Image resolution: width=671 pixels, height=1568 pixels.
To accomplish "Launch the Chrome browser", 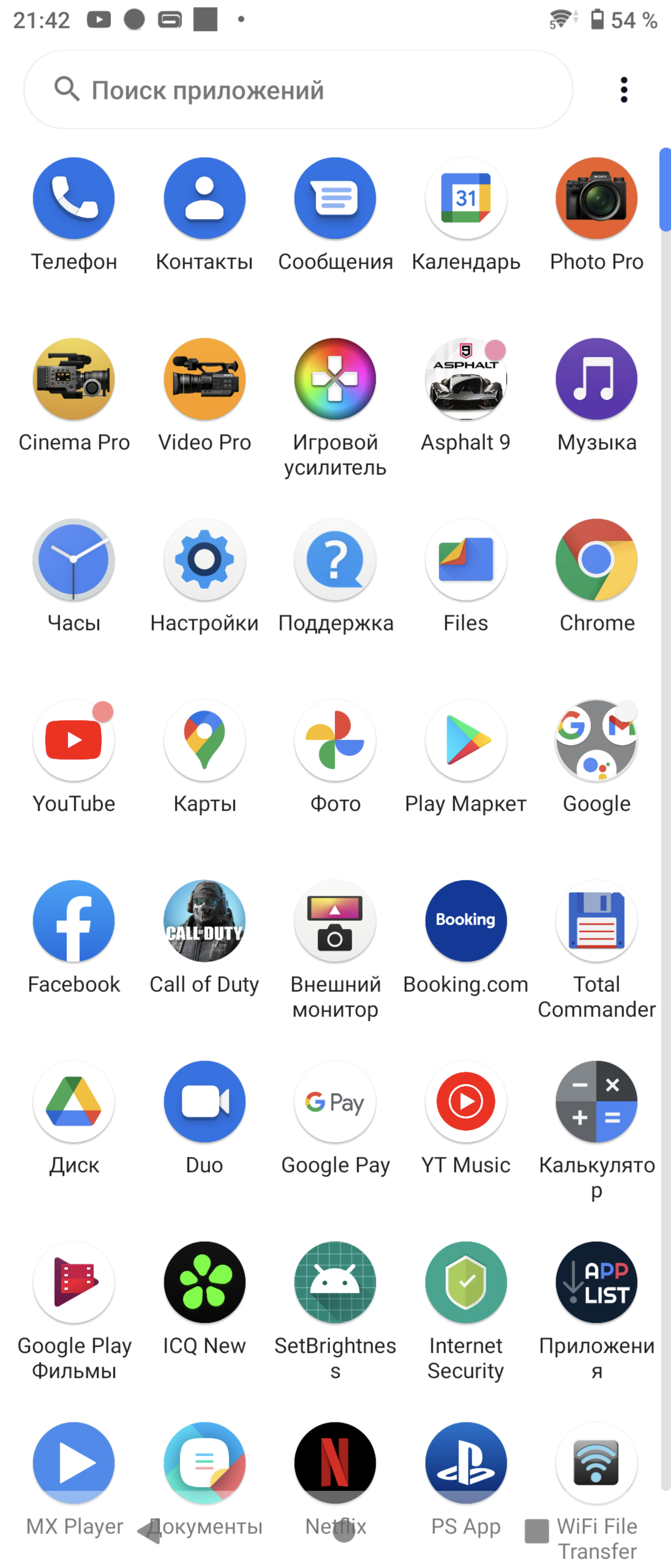I will coord(596,560).
